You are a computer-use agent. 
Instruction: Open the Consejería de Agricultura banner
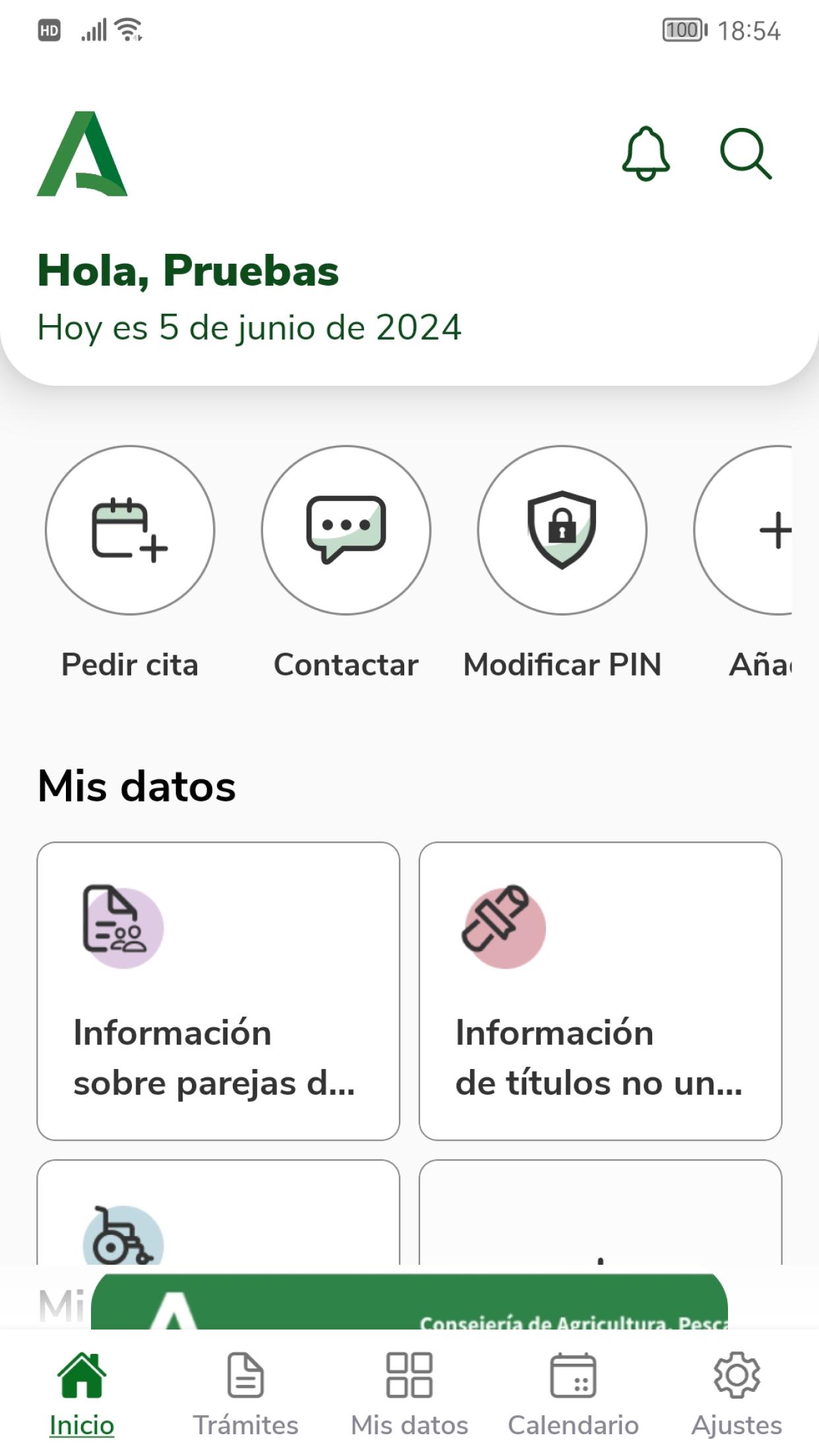click(409, 1303)
